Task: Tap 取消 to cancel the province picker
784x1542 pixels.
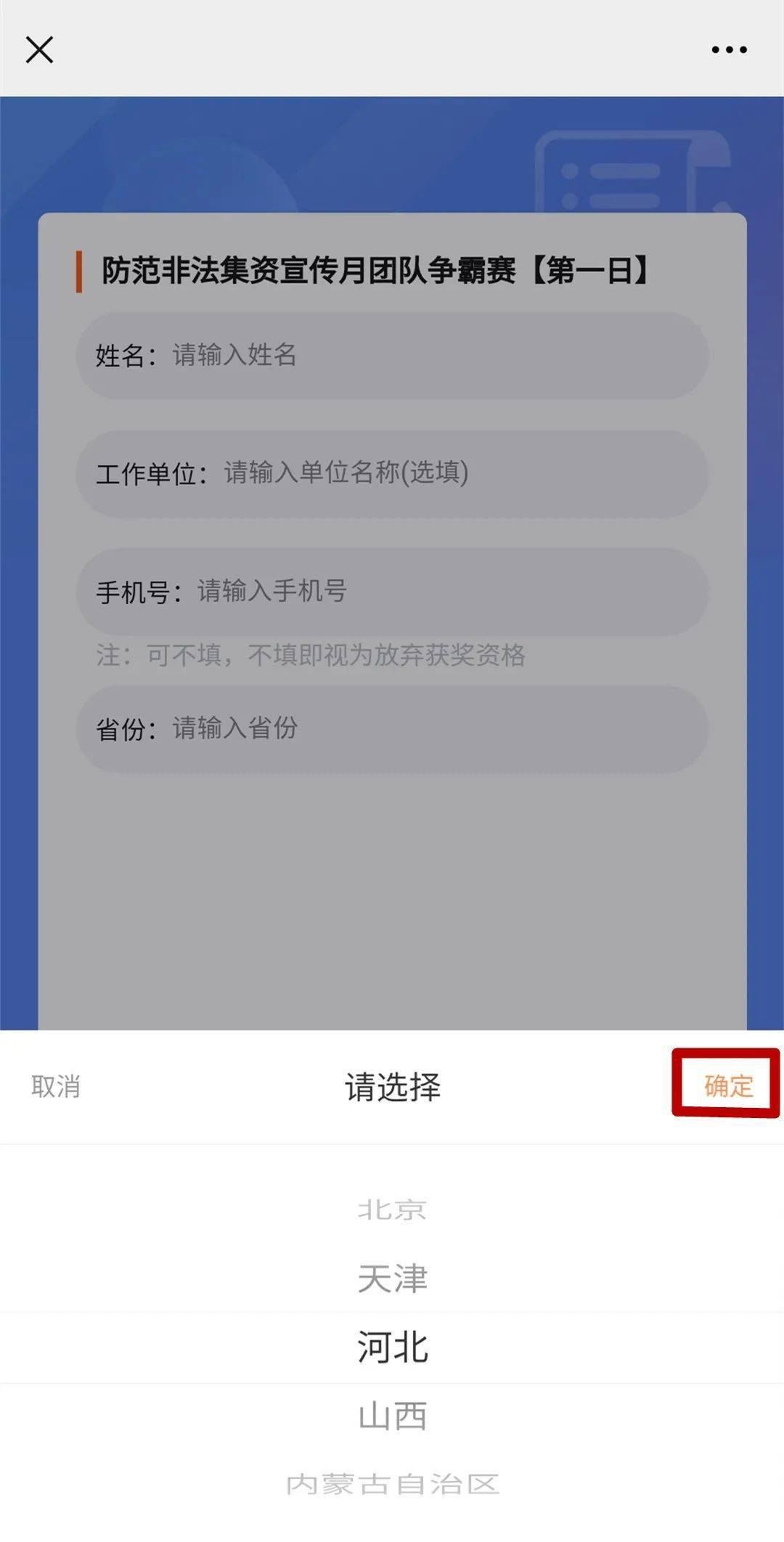Action: point(56,1086)
